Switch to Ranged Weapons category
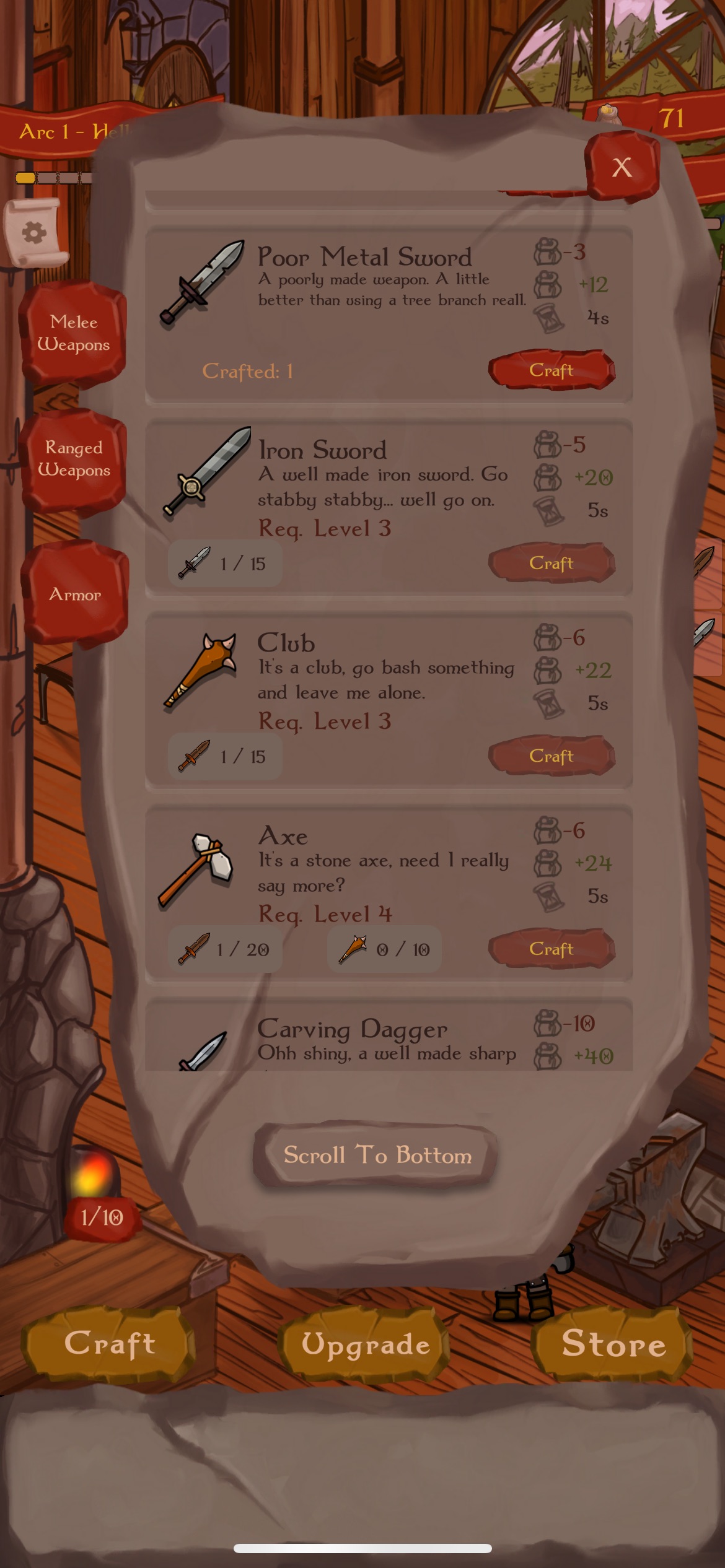This screenshot has width=725, height=1568. [x=74, y=459]
